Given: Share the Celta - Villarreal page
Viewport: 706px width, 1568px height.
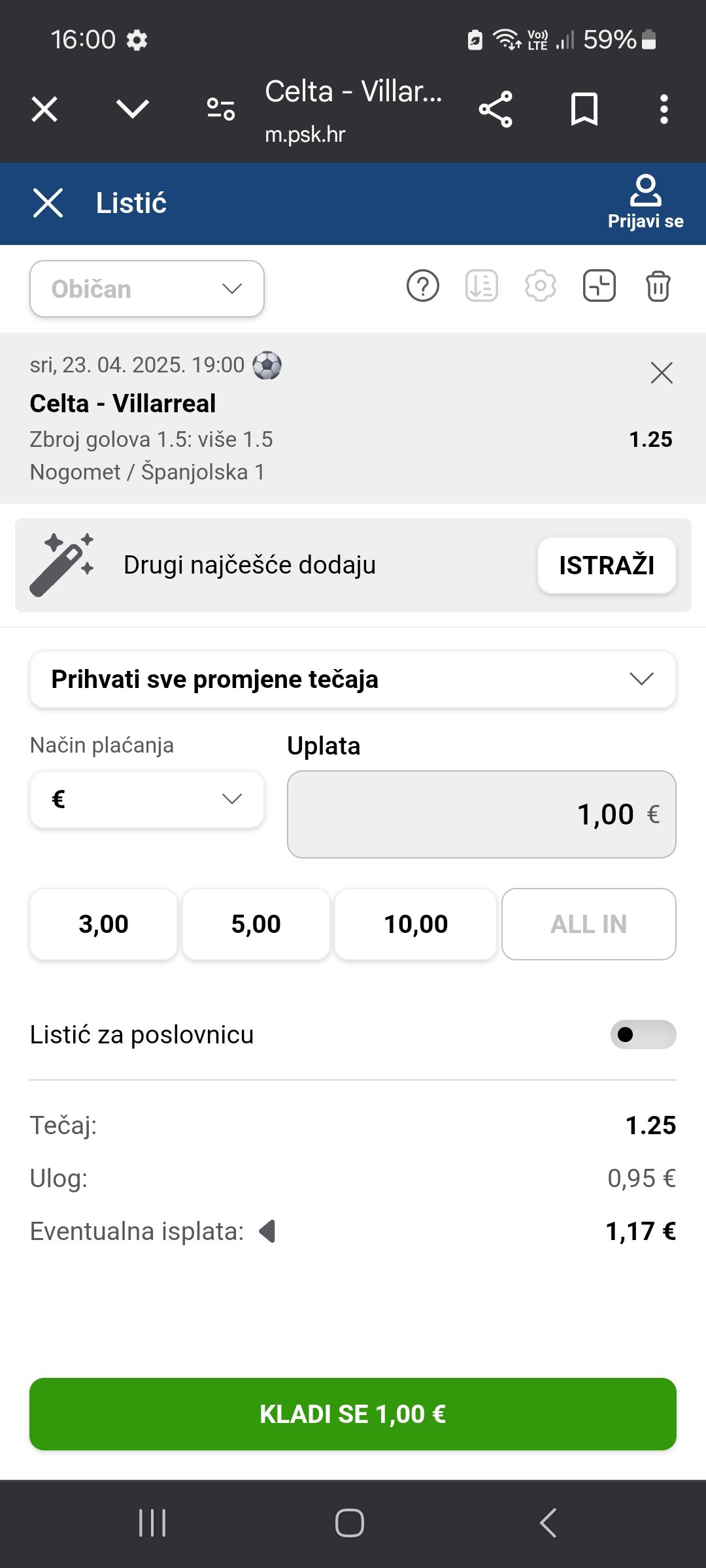Looking at the screenshot, I should [x=496, y=109].
